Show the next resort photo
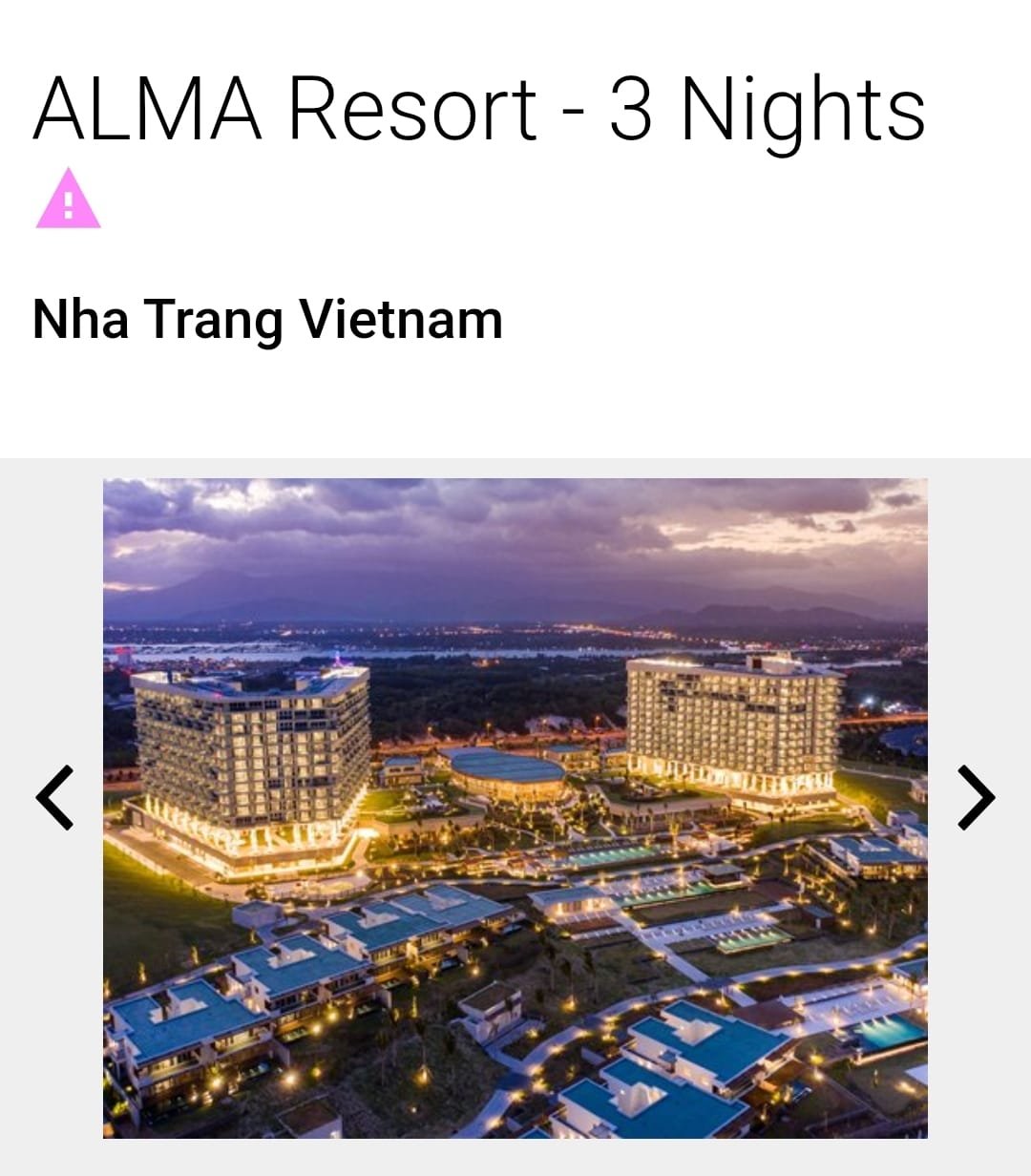1031x1176 pixels. [x=976, y=797]
